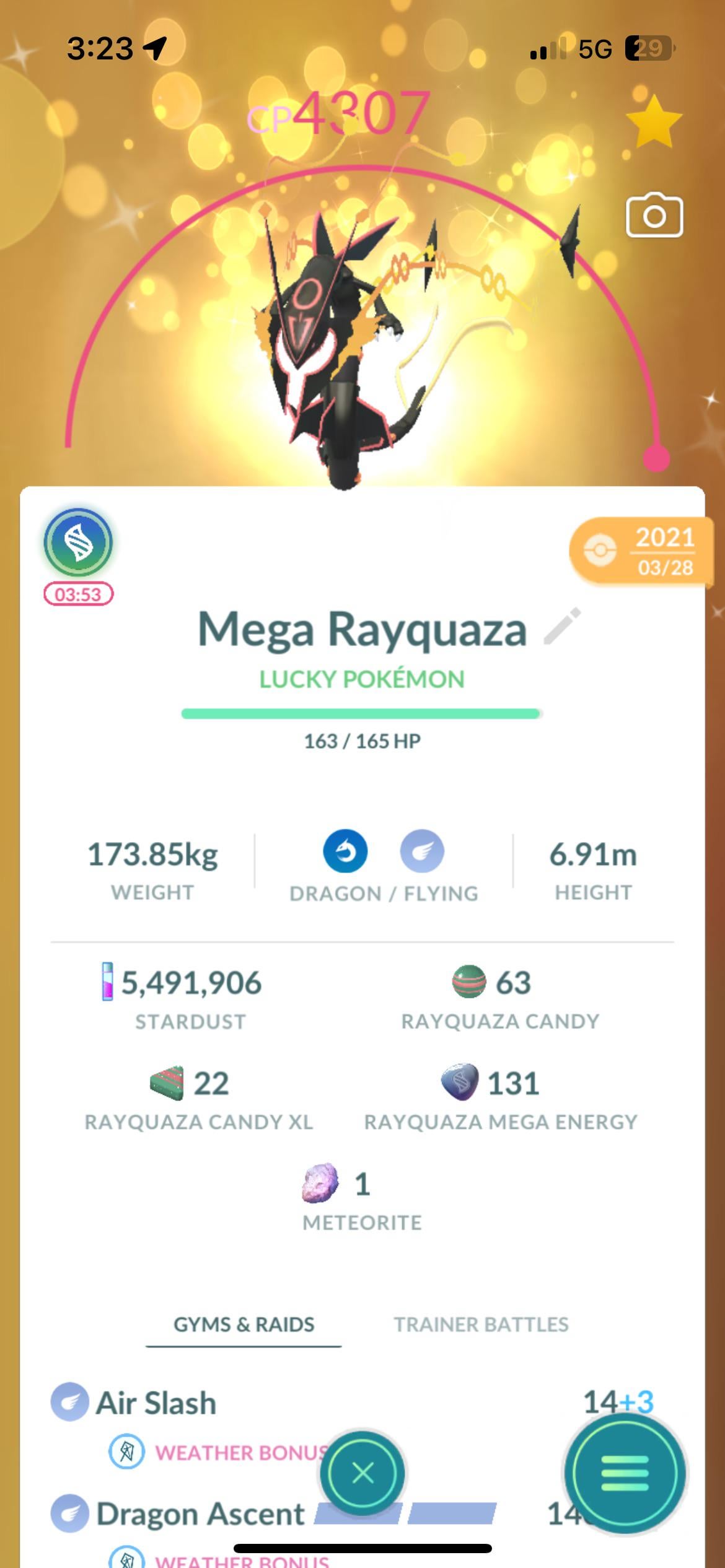Open the green Pokémon options menu
Screen dimensions: 725x1568
(625, 1473)
